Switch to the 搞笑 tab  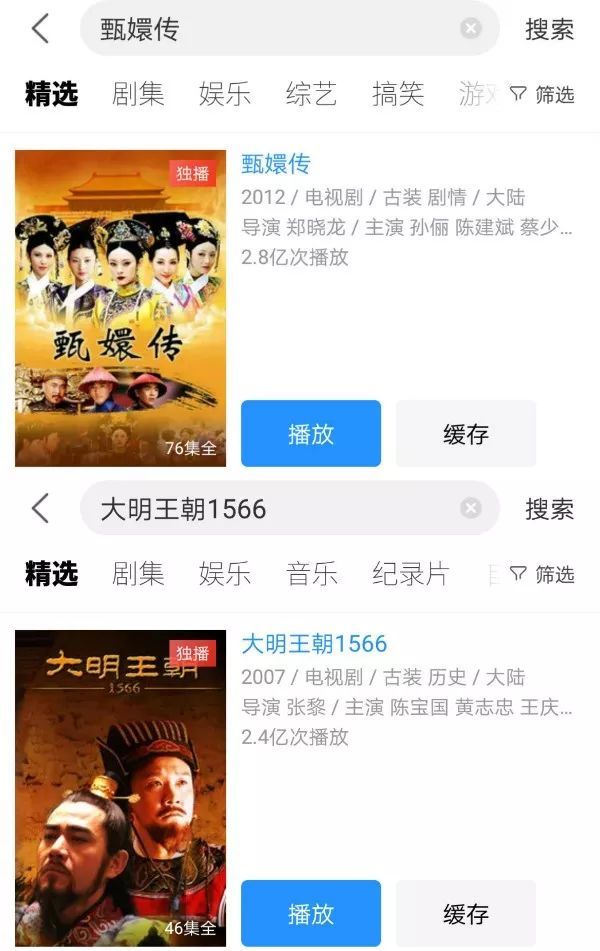398,94
